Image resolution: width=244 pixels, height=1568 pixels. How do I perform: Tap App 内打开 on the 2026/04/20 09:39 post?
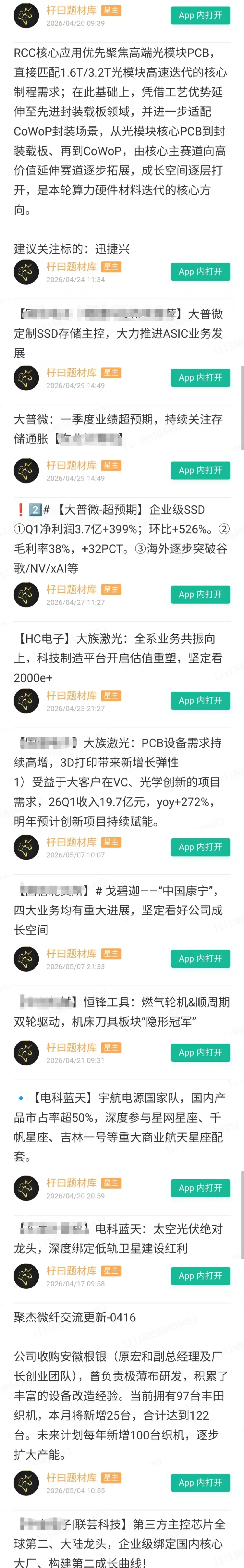coord(200,15)
